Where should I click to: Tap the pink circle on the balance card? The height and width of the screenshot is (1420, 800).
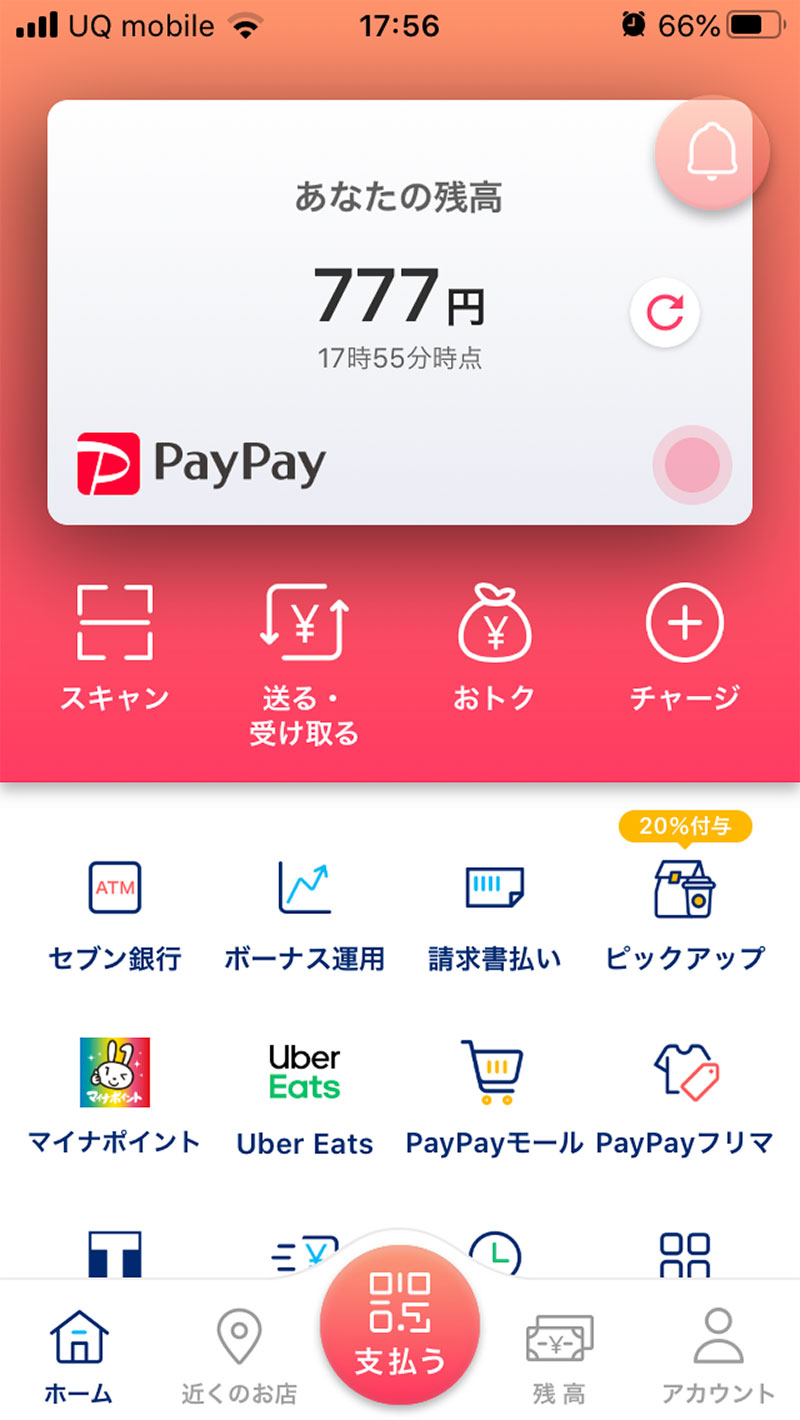coord(692,465)
